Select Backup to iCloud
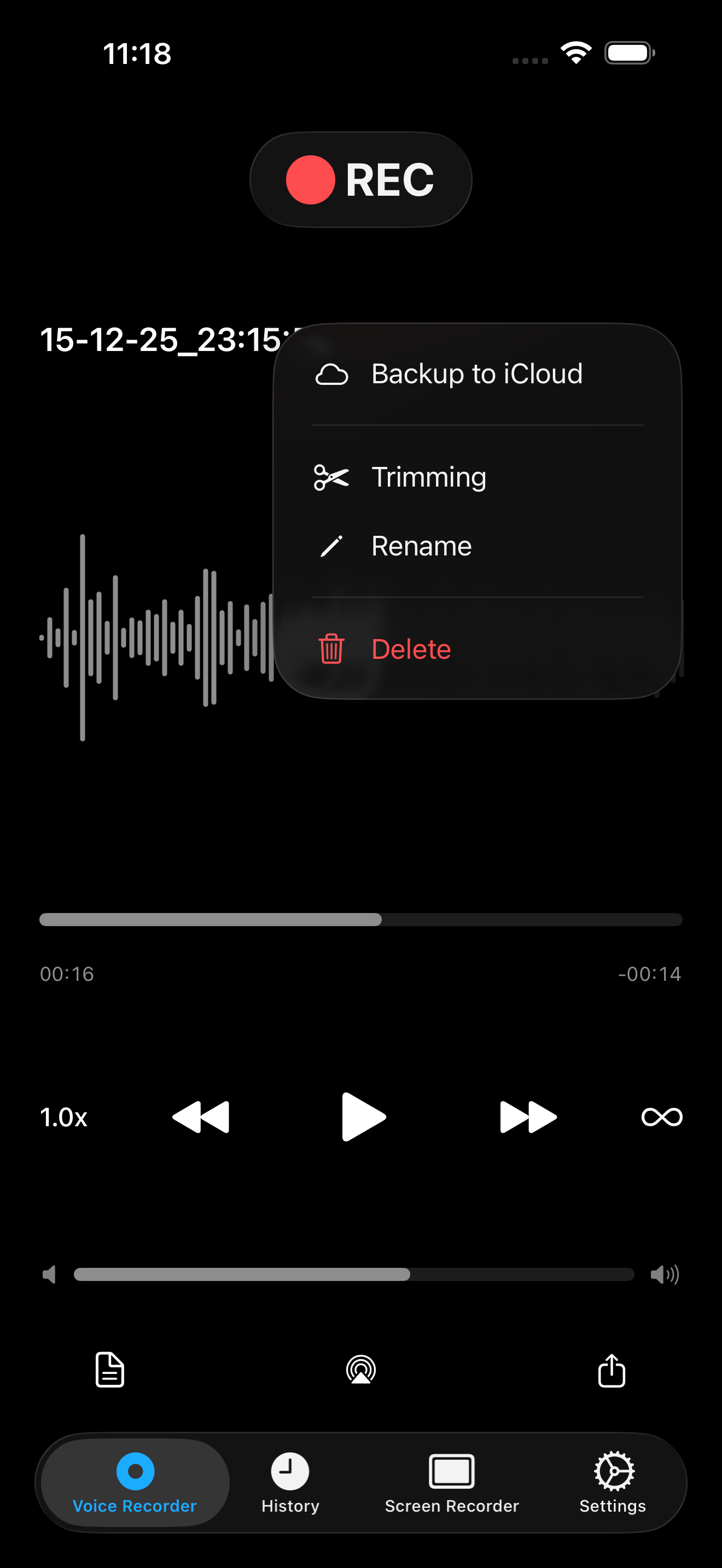This screenshot has width=722, height=1568. pyautogui.click(x=476, y=374)
